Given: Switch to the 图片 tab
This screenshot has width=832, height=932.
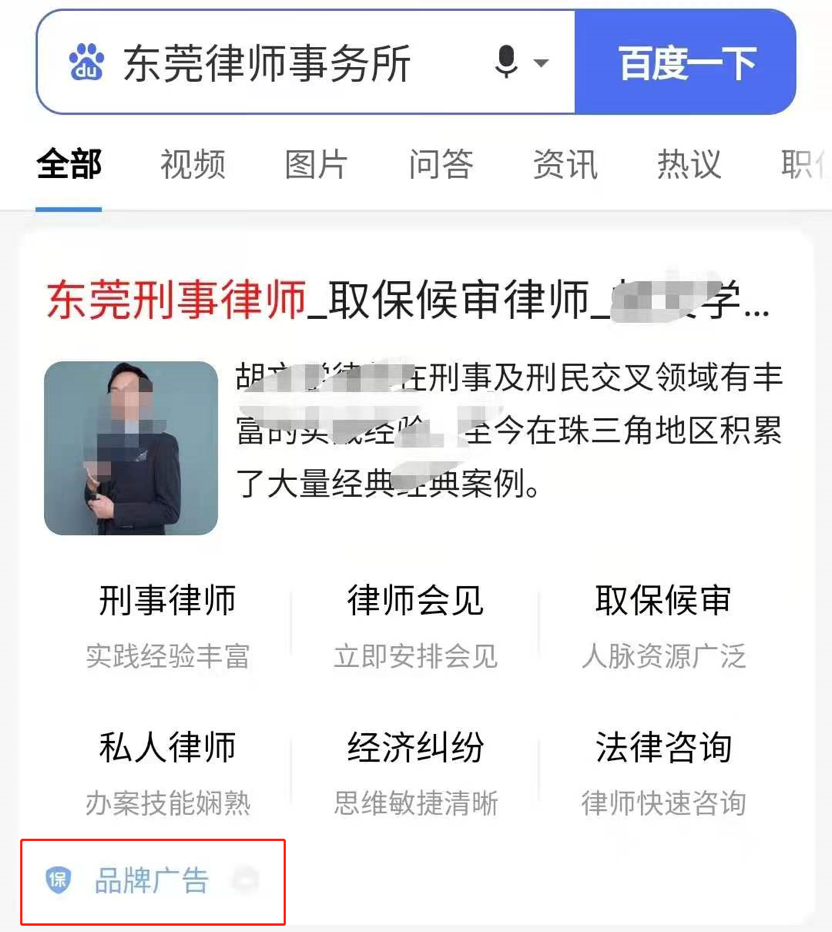Looking at the screenshot, I should (316, 164).
